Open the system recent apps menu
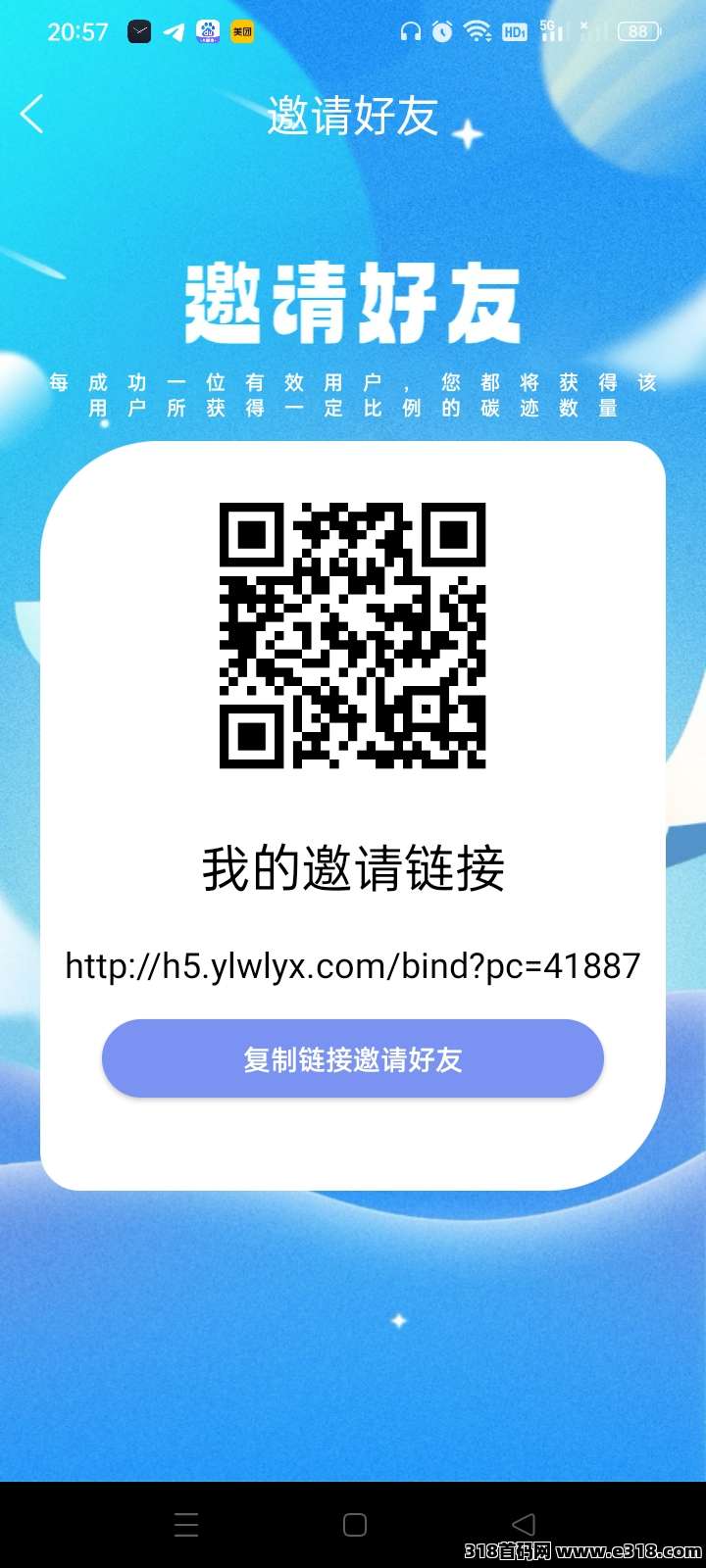This screenshot has width=706, height=1568. click(186, 1525)
